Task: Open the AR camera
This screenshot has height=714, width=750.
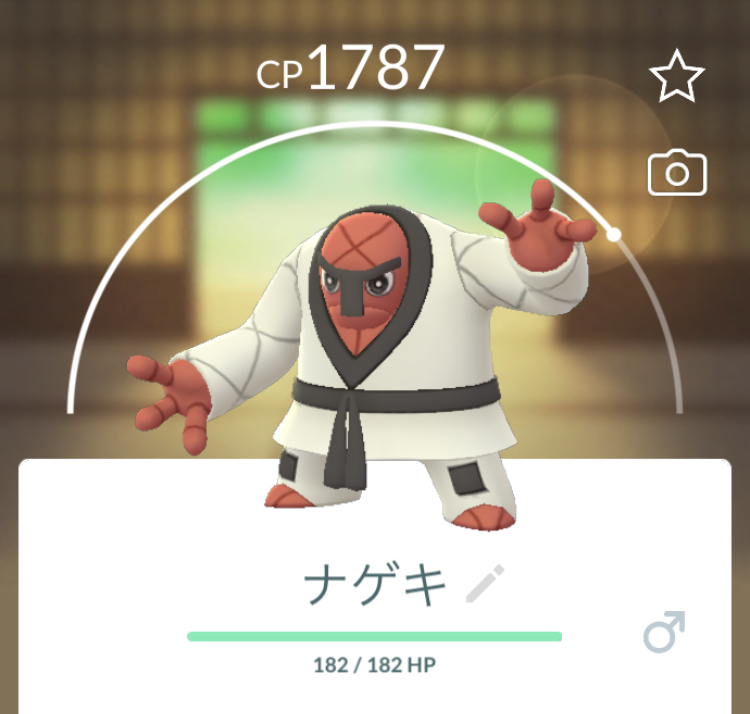Action: 677,173
